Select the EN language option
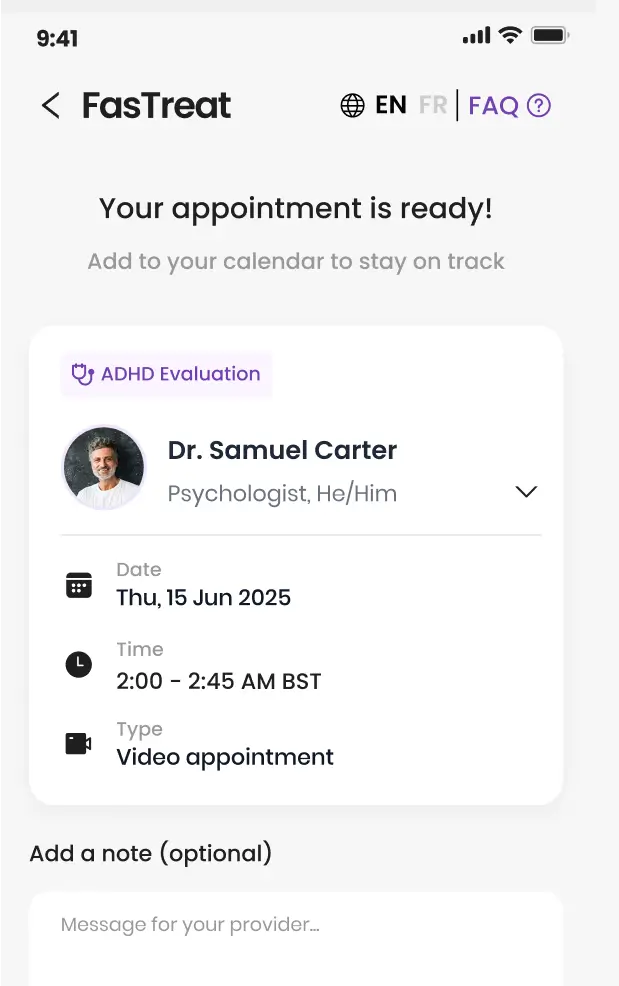 [x=390, y=105]
